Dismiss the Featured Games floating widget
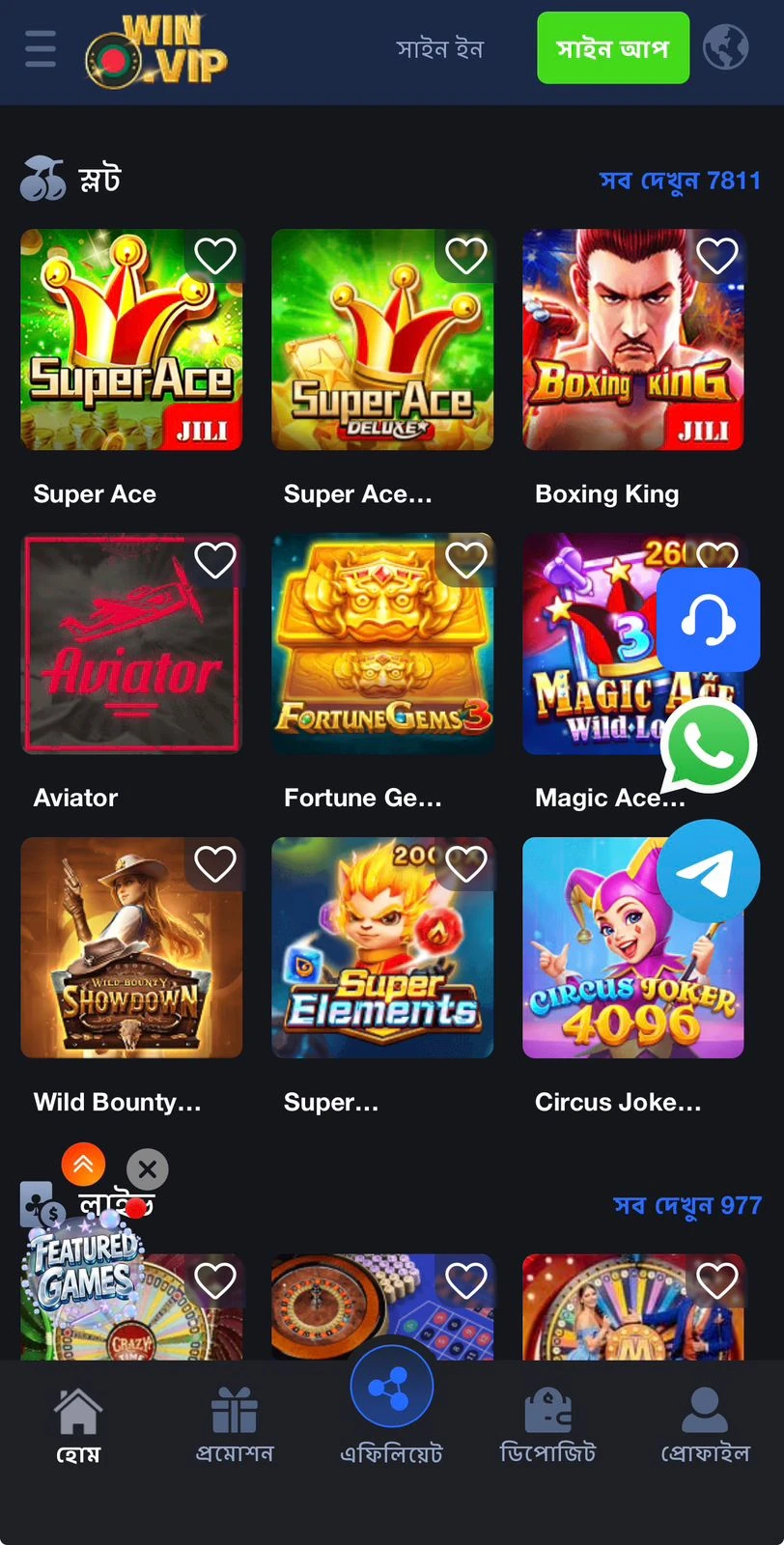784x1545 pixels. (148, 1169)
